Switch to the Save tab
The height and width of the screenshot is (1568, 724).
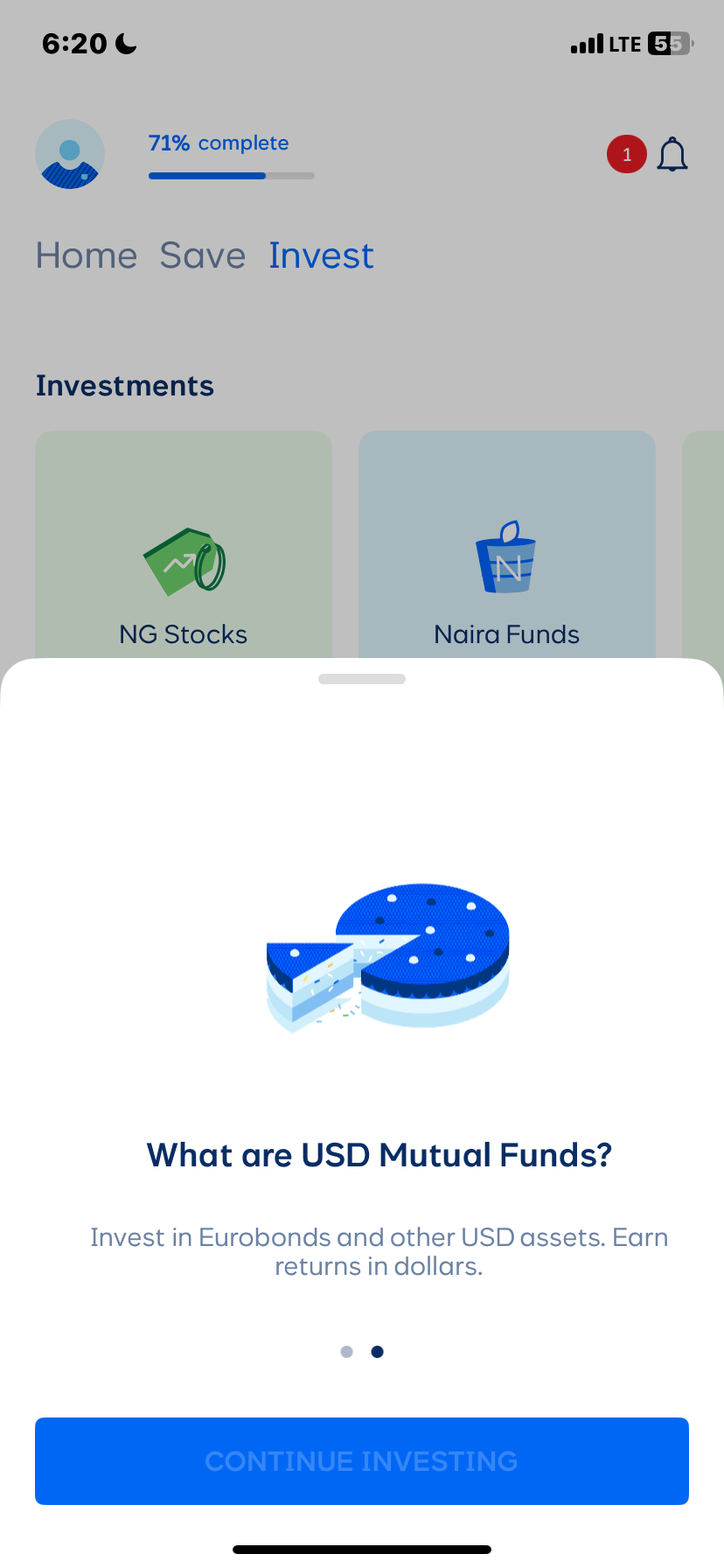click(202, 255)
